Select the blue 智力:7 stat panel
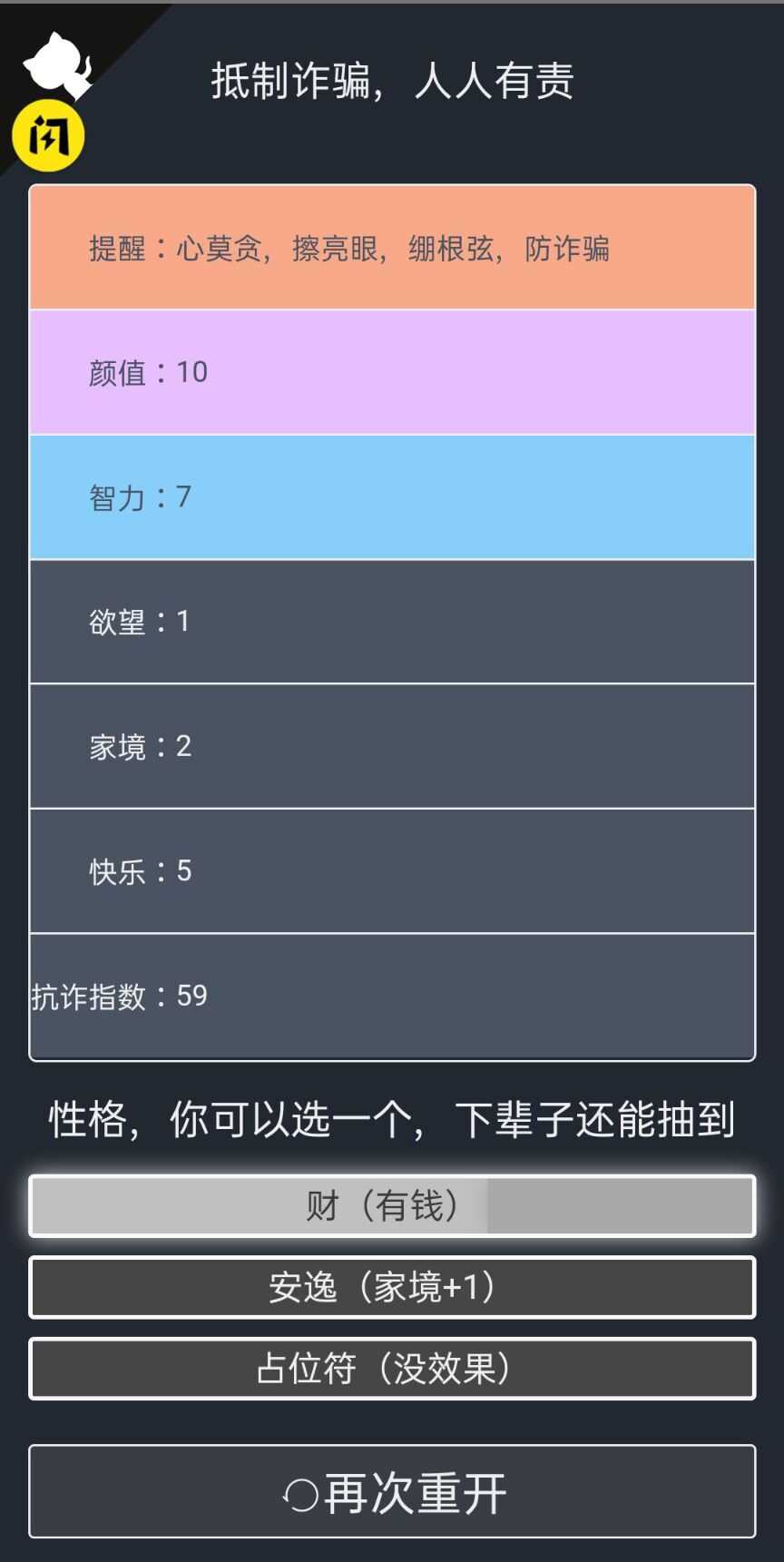This screenshot has height=1562, width=784. [x=392, y=496]
